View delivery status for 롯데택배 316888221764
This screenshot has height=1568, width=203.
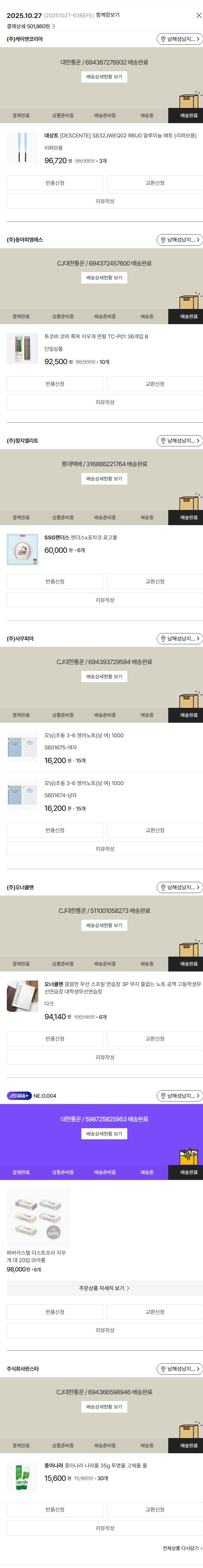point(104,478)
